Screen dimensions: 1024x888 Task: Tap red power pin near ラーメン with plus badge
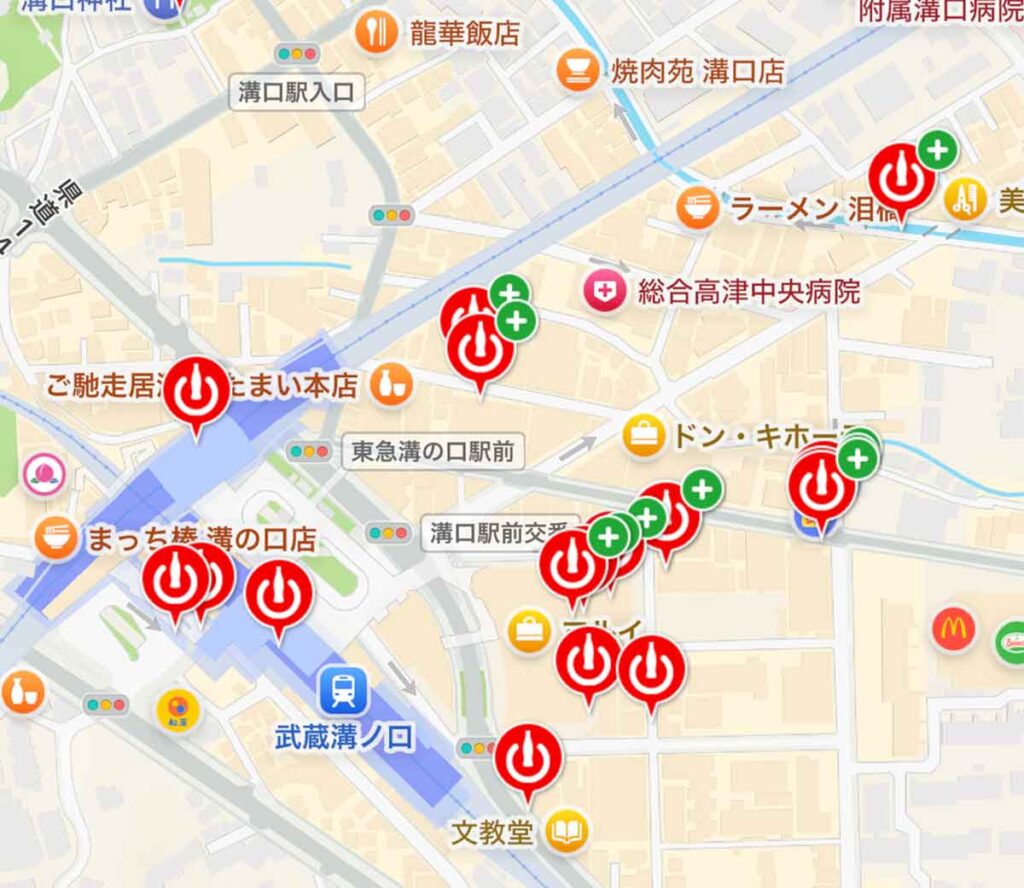[x=902, y=178]
